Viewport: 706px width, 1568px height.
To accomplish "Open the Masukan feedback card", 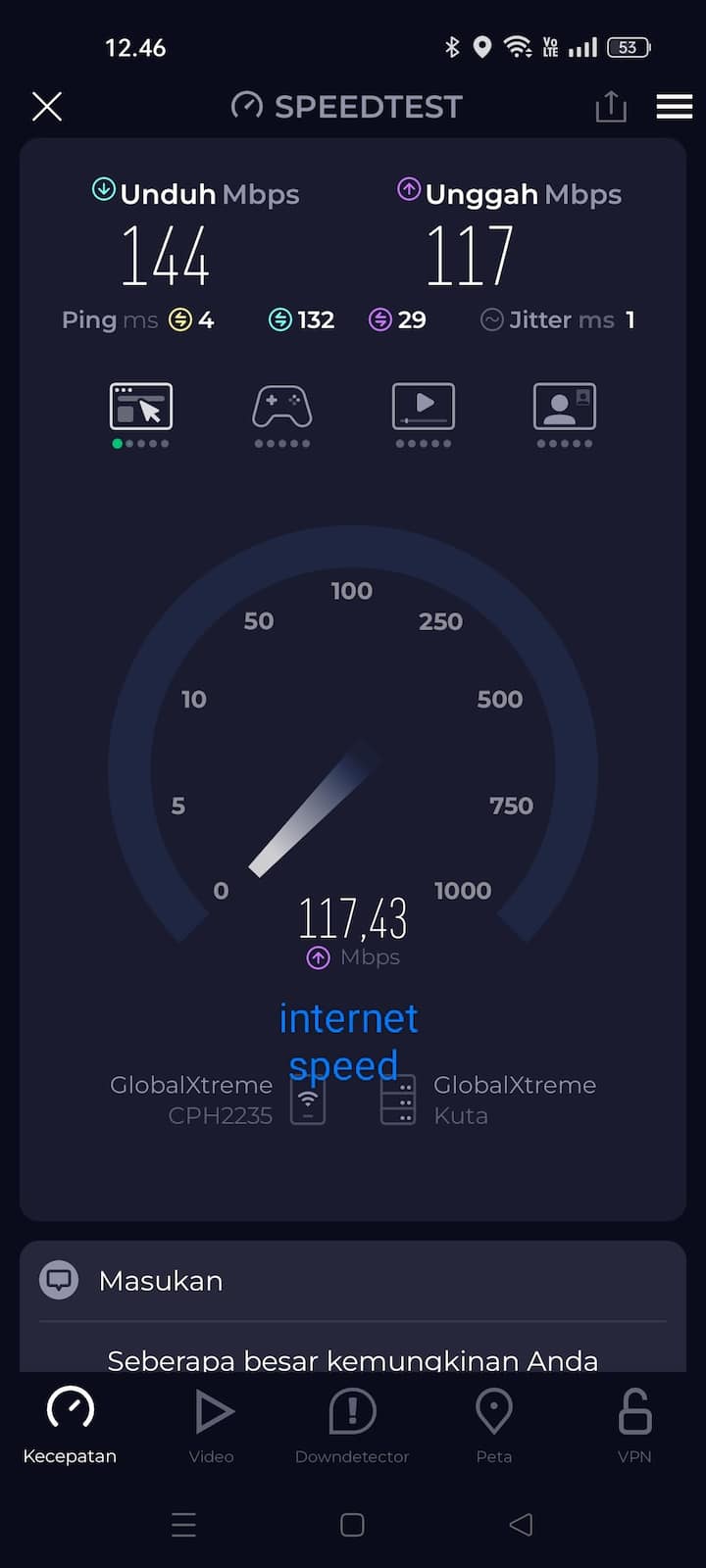I will tap(353, 1281).
